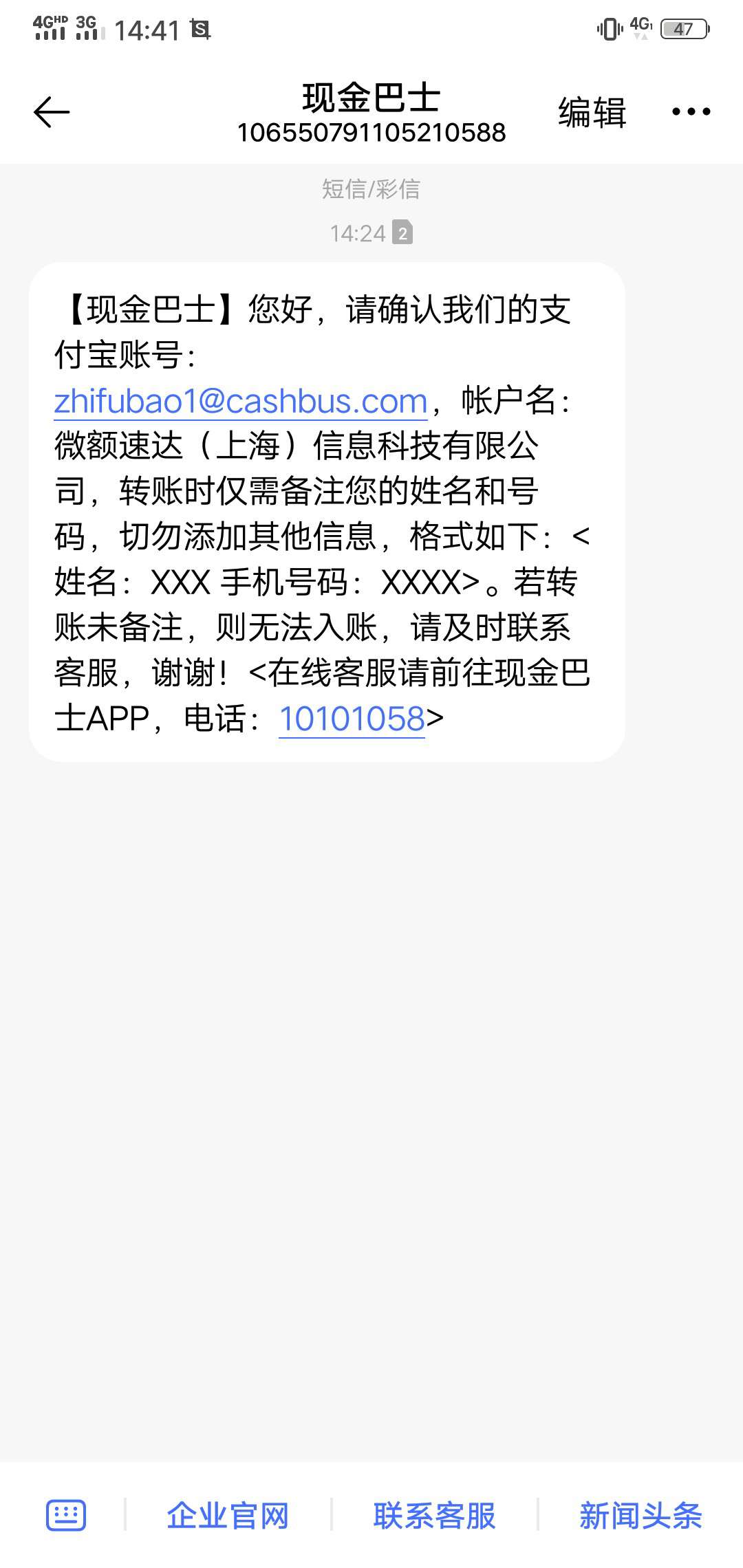Open the 新闻头条 news menu
Viewport: 743px width, 1568px height.
click(640, 1516)
